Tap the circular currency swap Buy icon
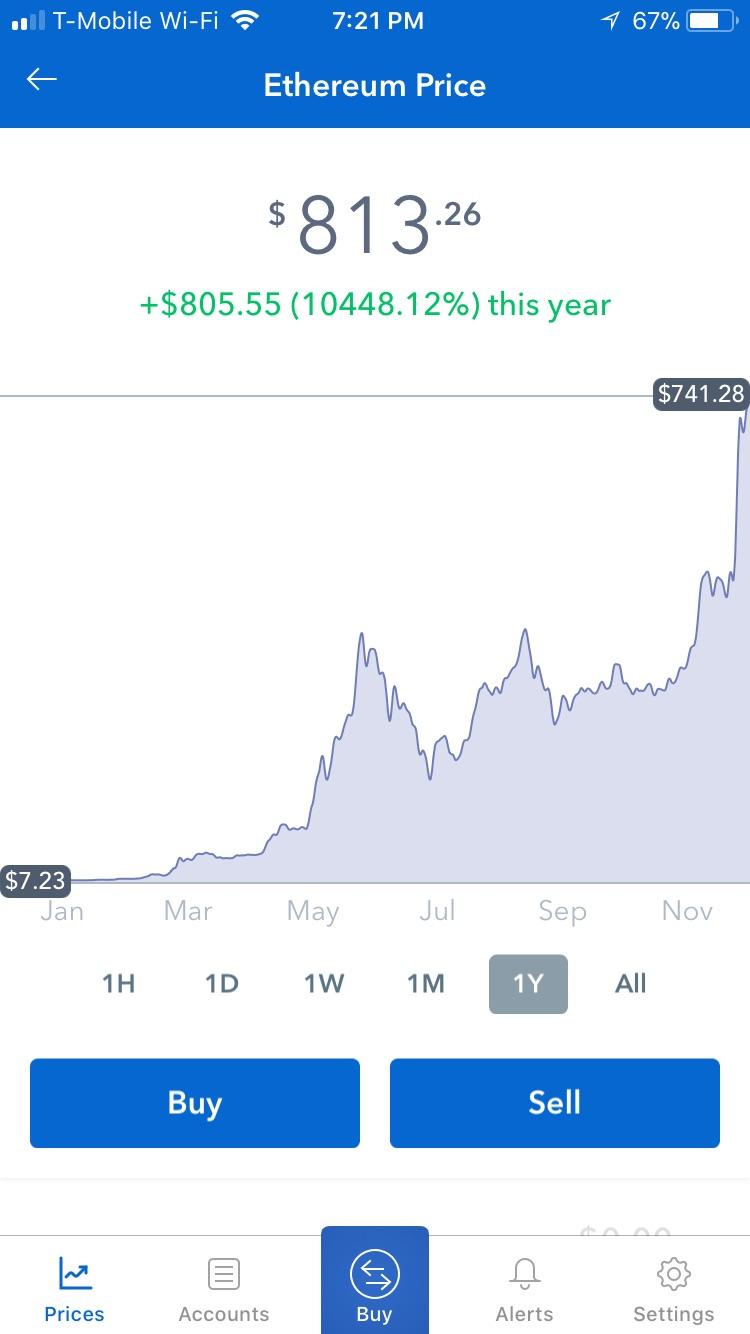 (x=374, y=1274)
